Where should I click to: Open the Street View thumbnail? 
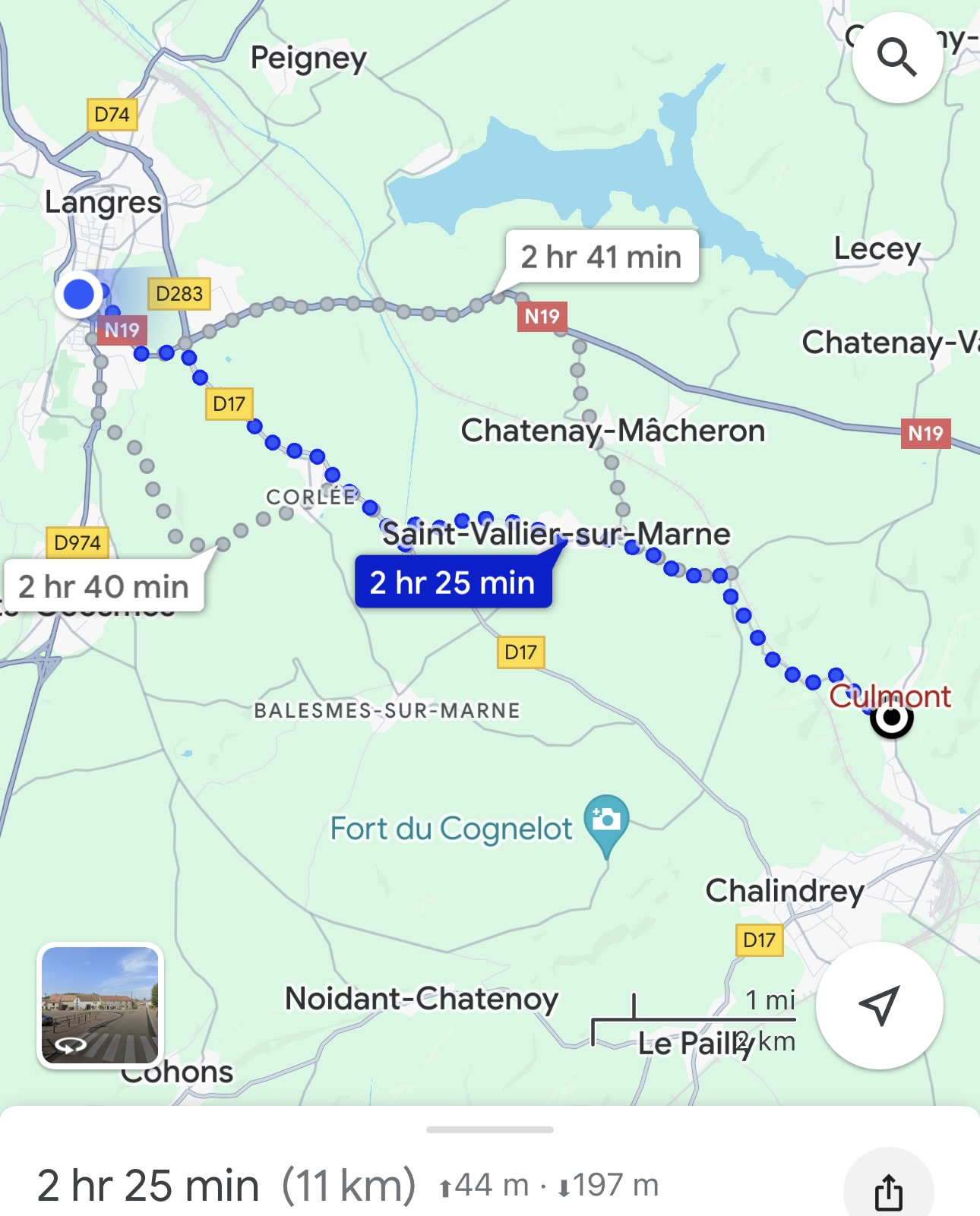tap(100, 1006)
